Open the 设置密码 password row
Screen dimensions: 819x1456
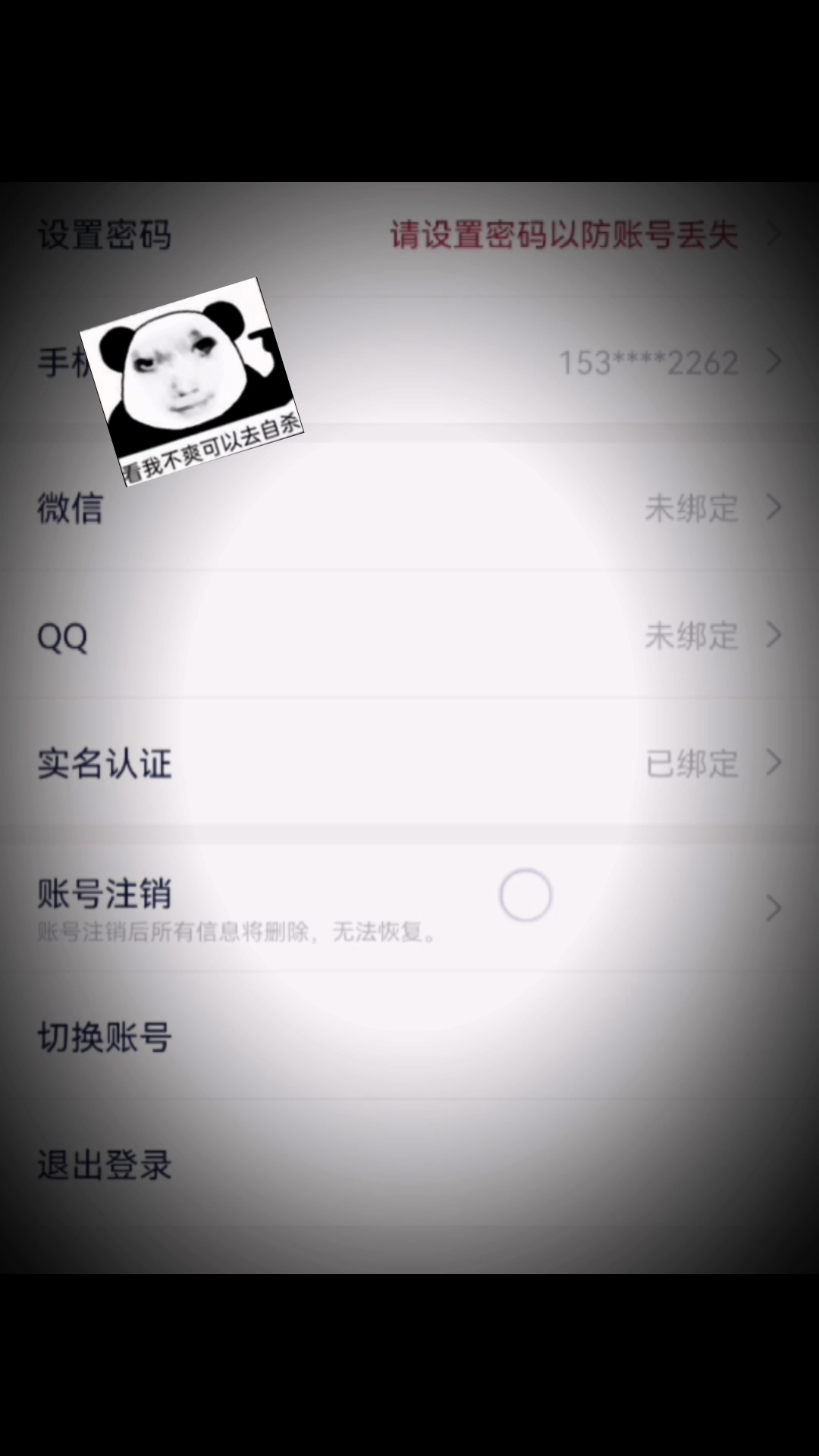pos(409,235)
